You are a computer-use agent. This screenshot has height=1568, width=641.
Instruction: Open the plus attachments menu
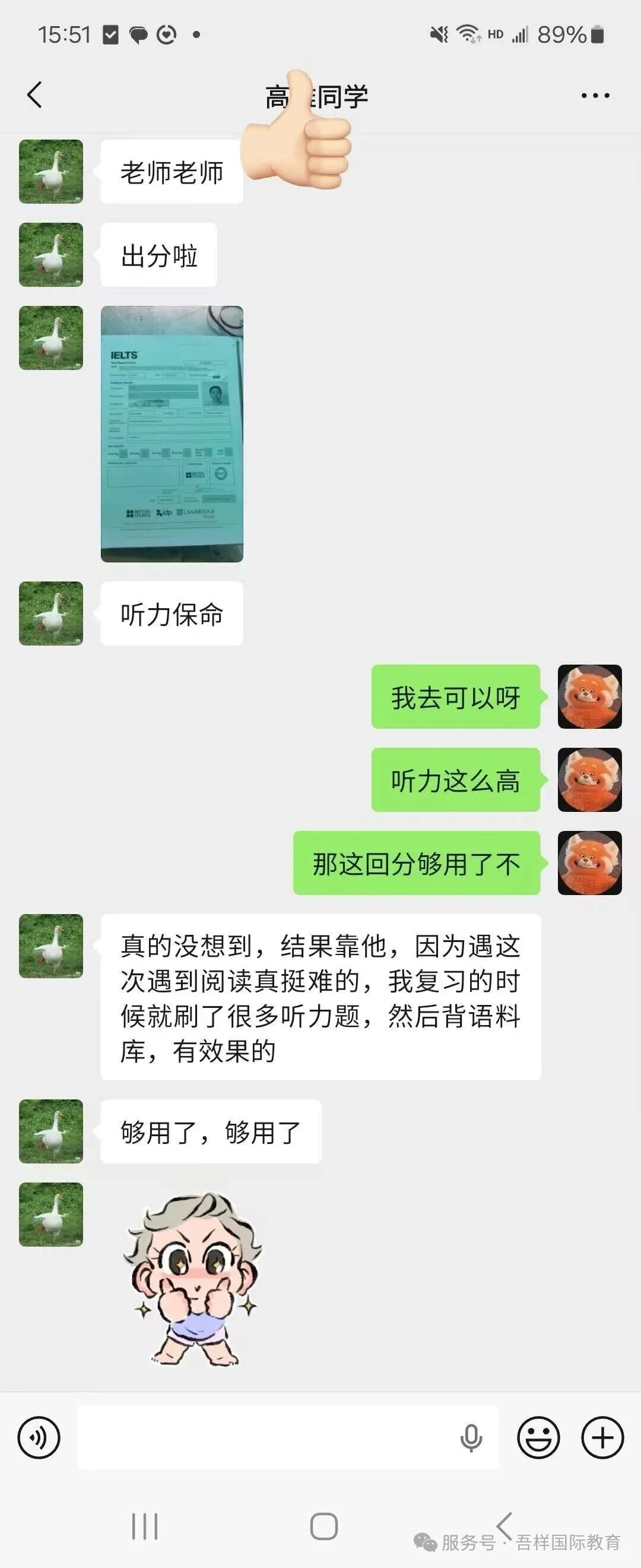click(602, 1438)
